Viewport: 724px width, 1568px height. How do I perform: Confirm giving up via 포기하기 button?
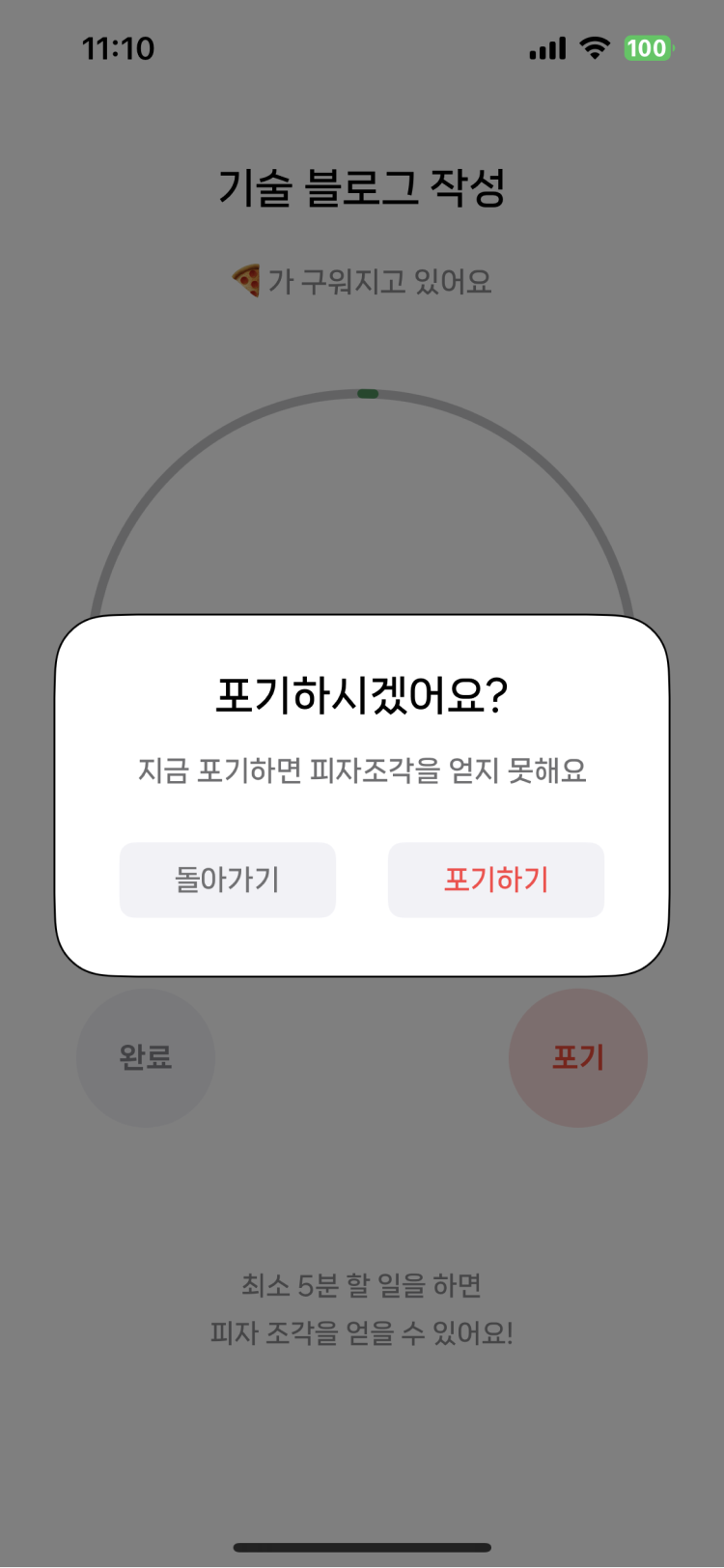[495, 880]
